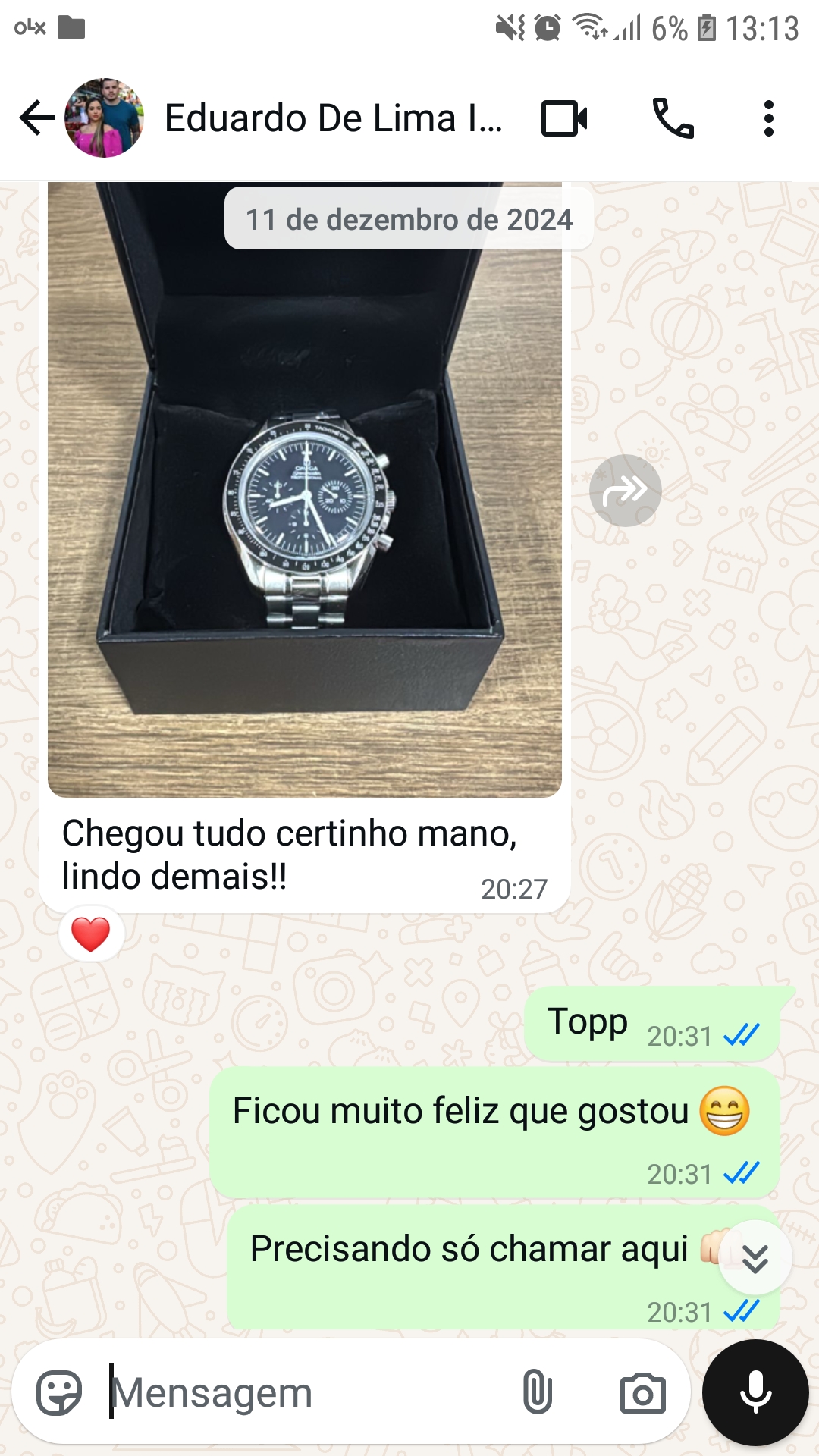Jump to the latest messages arrow
Screen dimensions: 819x1456
point(755,1258)
